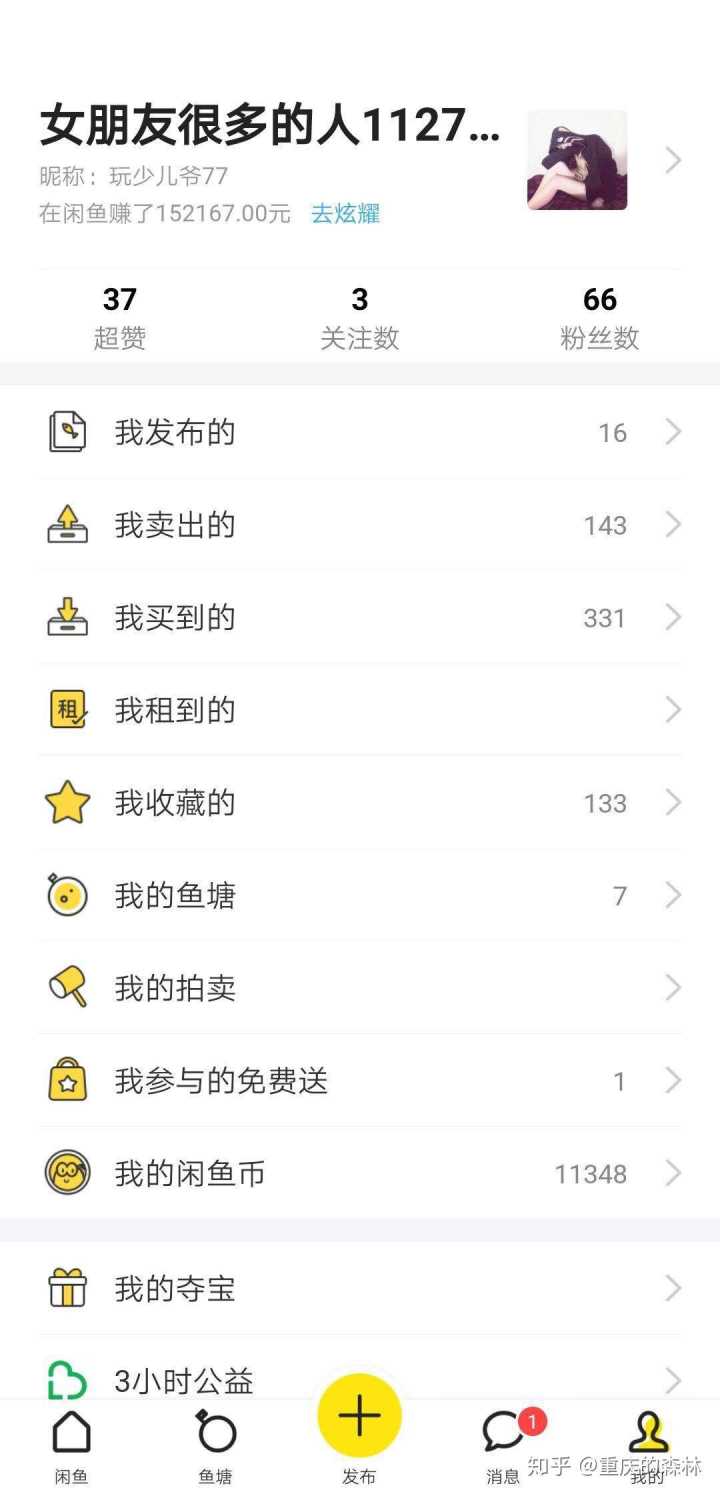
Task: Open 我的鱼塘
Action: [360, 895]
